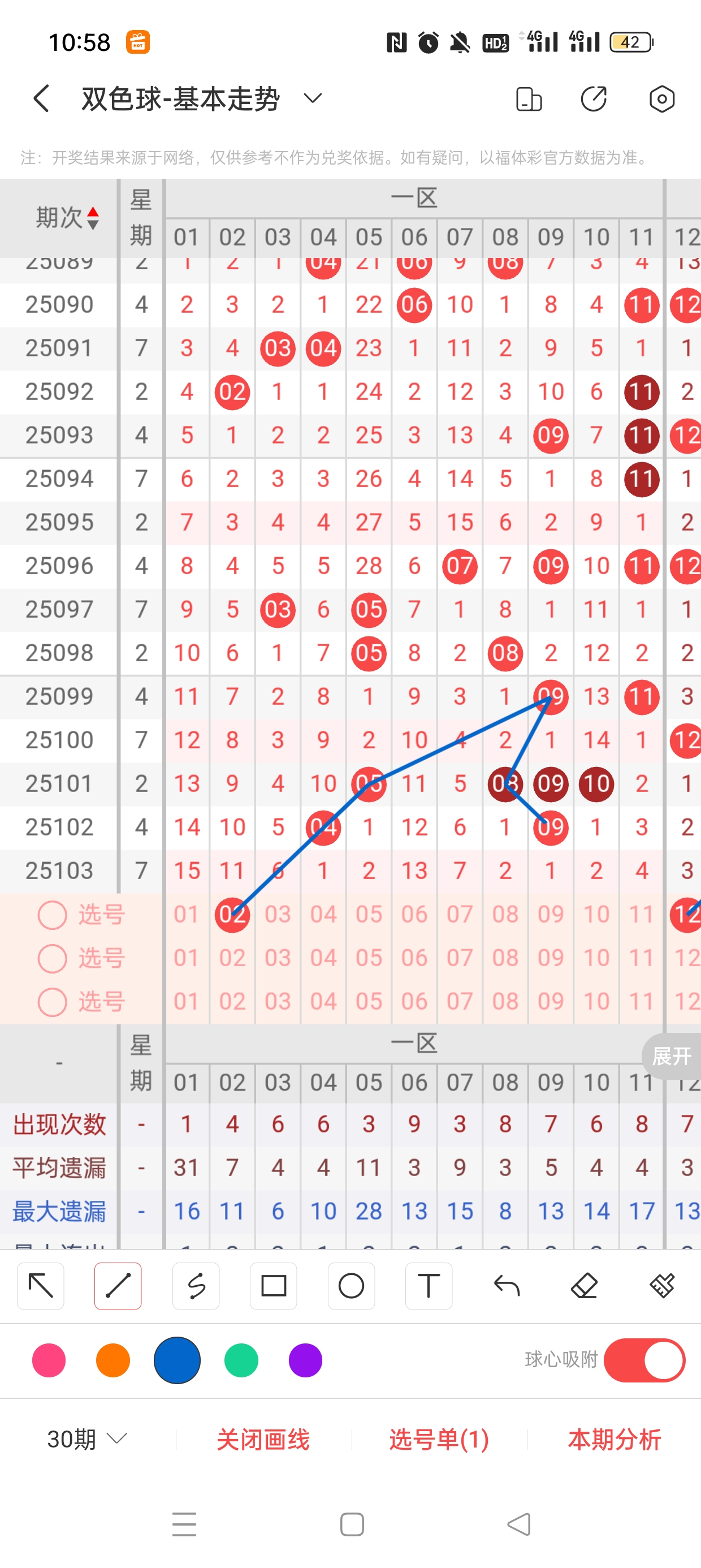This screenshot has height=1568, width=701.
Task: Pick the purple drawing color
Action: click(x=305, y=1360)
